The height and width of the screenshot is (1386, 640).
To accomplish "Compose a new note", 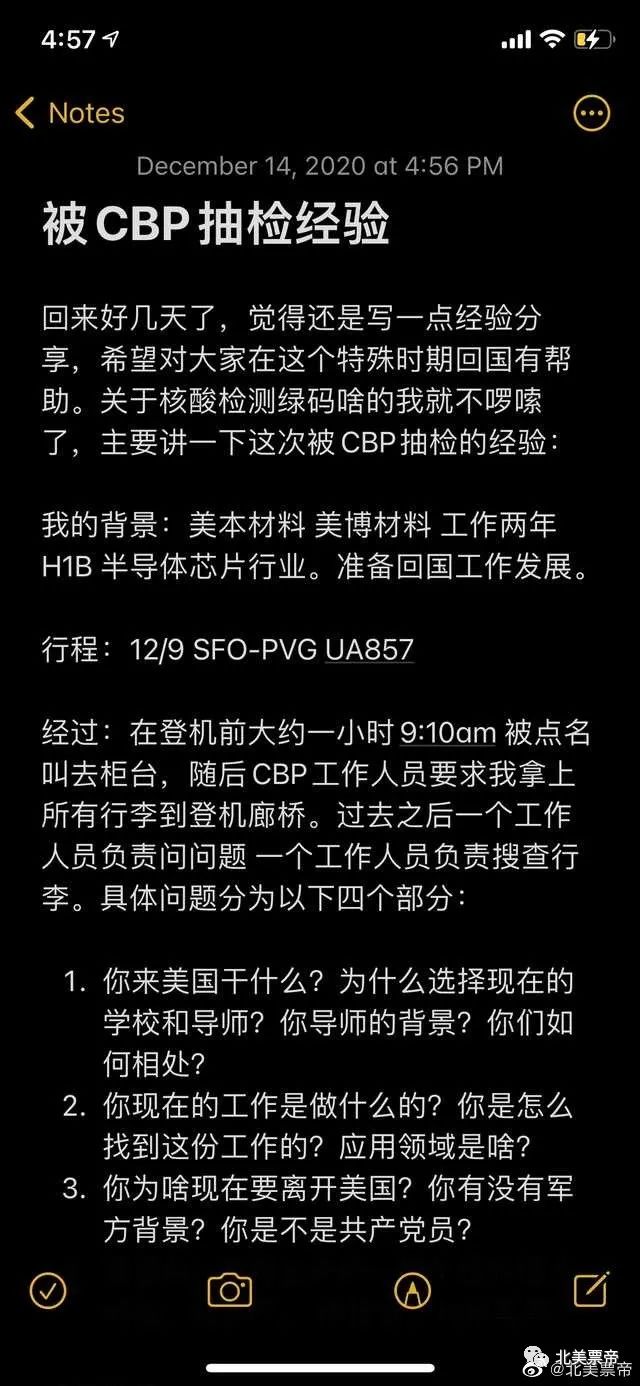I will coord(591,1289).
